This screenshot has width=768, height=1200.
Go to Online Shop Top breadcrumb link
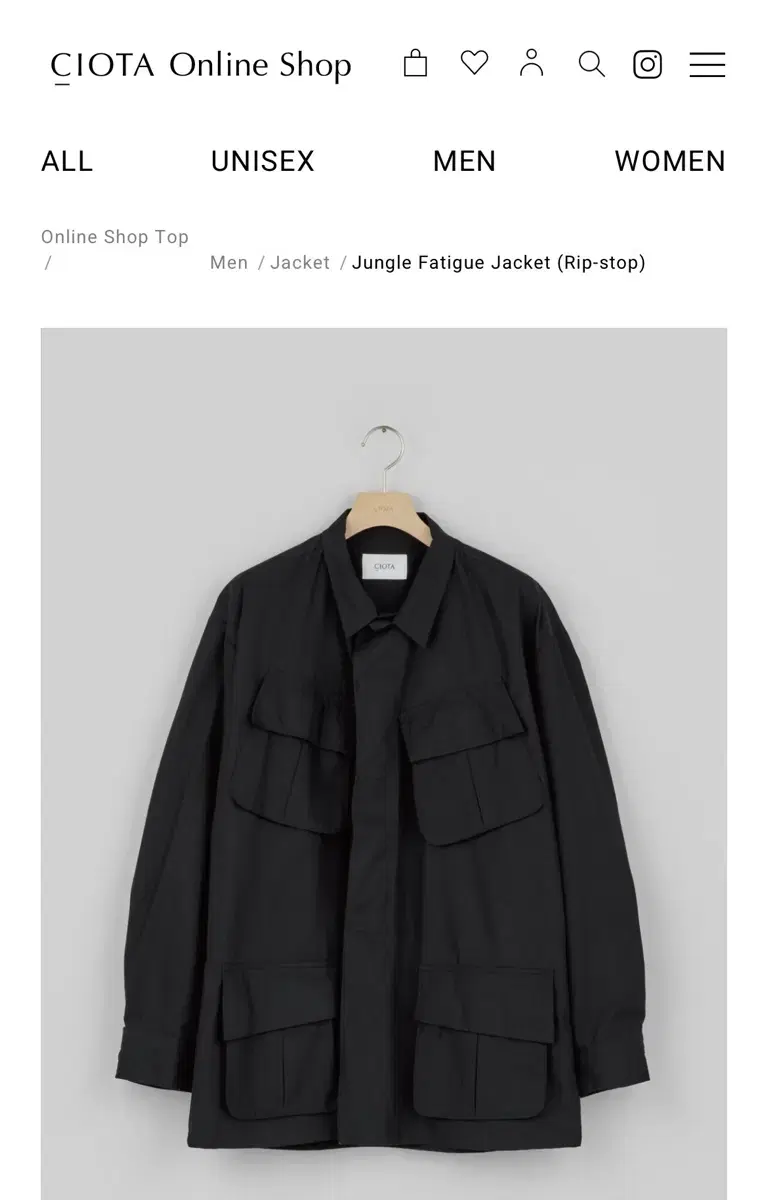pos(114,237)
